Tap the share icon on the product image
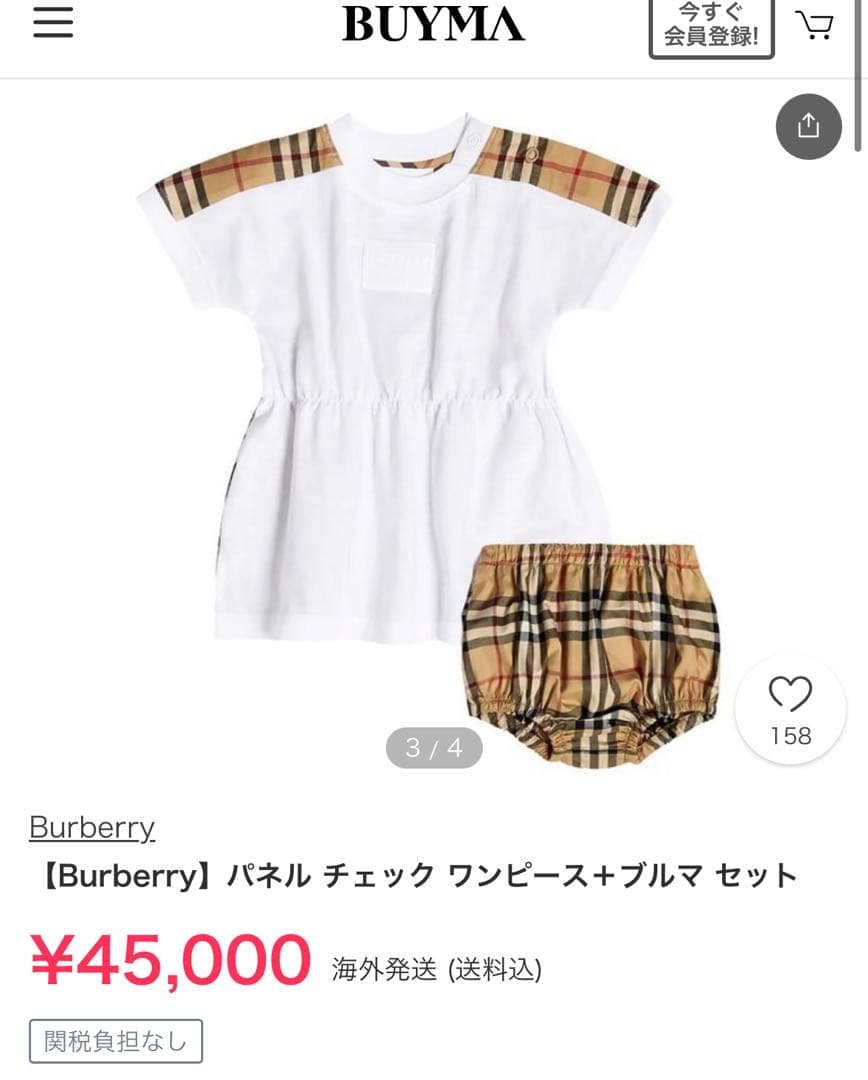The height and width of the screenshot is (1080, 868). click(808, 127)
